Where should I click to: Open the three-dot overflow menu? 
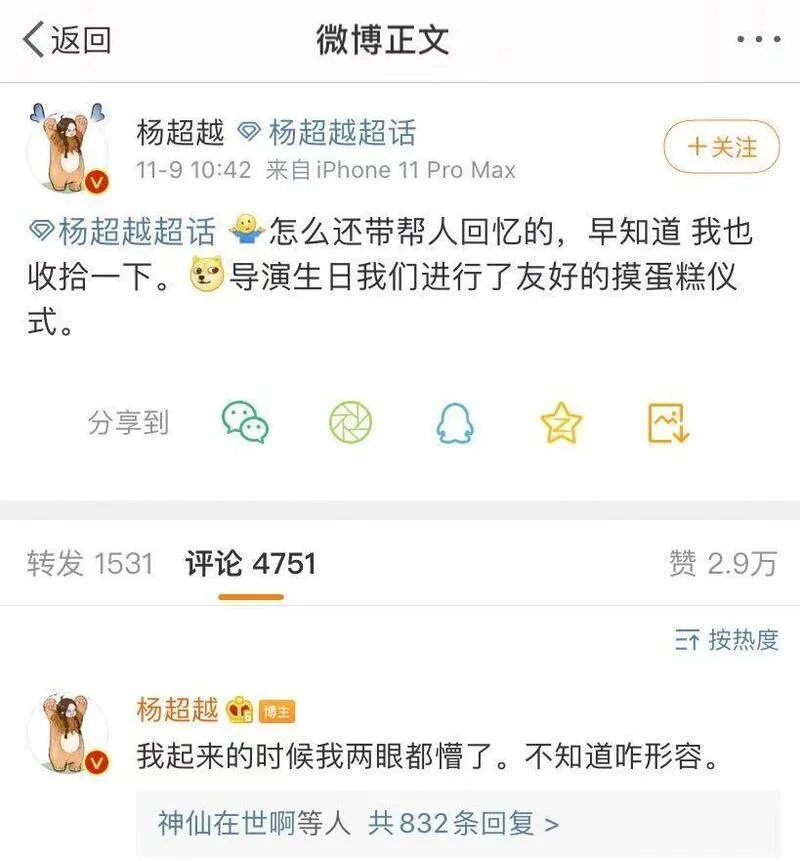point(757,40)
